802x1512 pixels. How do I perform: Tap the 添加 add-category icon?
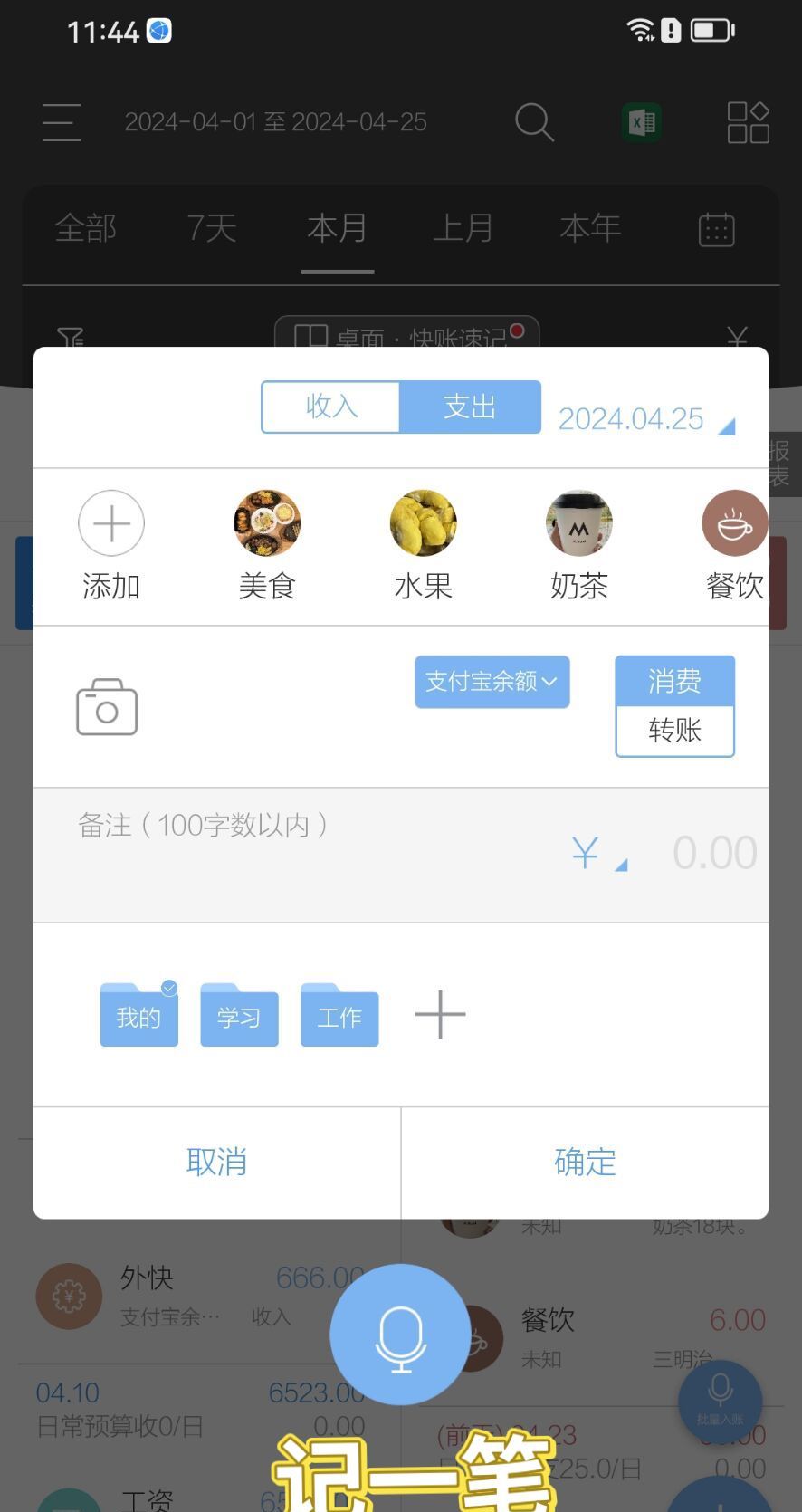click(110, 522)
